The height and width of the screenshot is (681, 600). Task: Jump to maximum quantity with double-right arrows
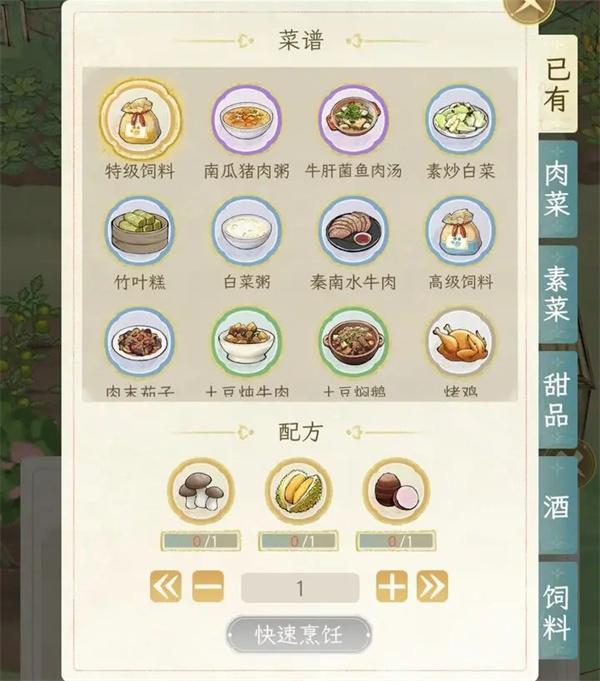click(433, 587)
